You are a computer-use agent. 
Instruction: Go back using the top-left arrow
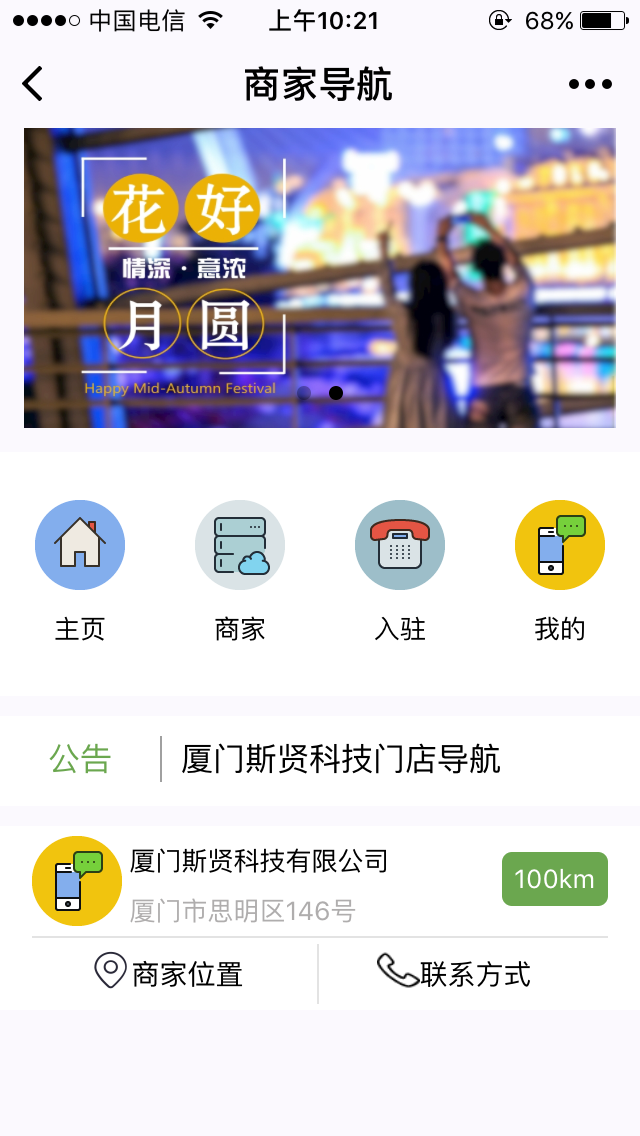pyautogui.click(x=33, y=84)
